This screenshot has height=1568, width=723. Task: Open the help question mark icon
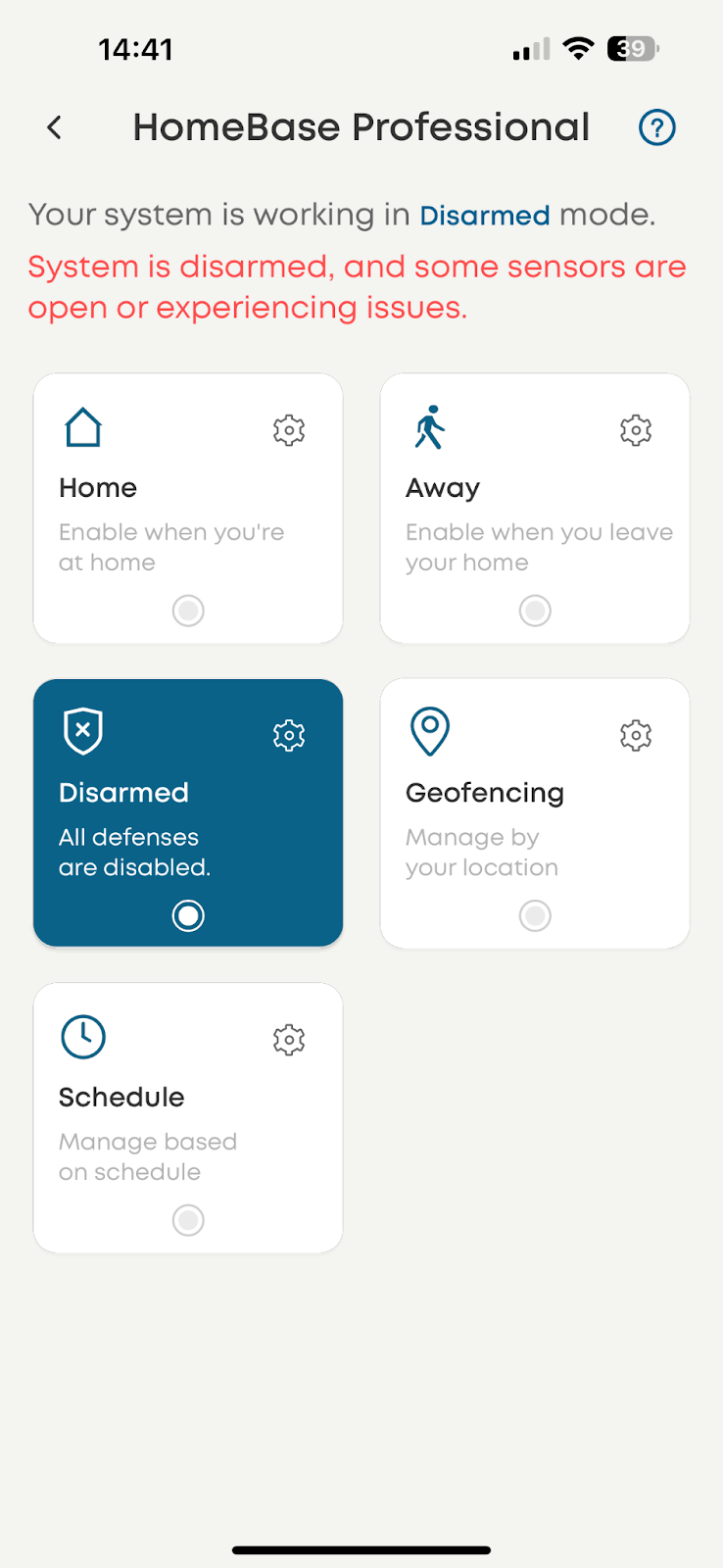coord(656,127)
